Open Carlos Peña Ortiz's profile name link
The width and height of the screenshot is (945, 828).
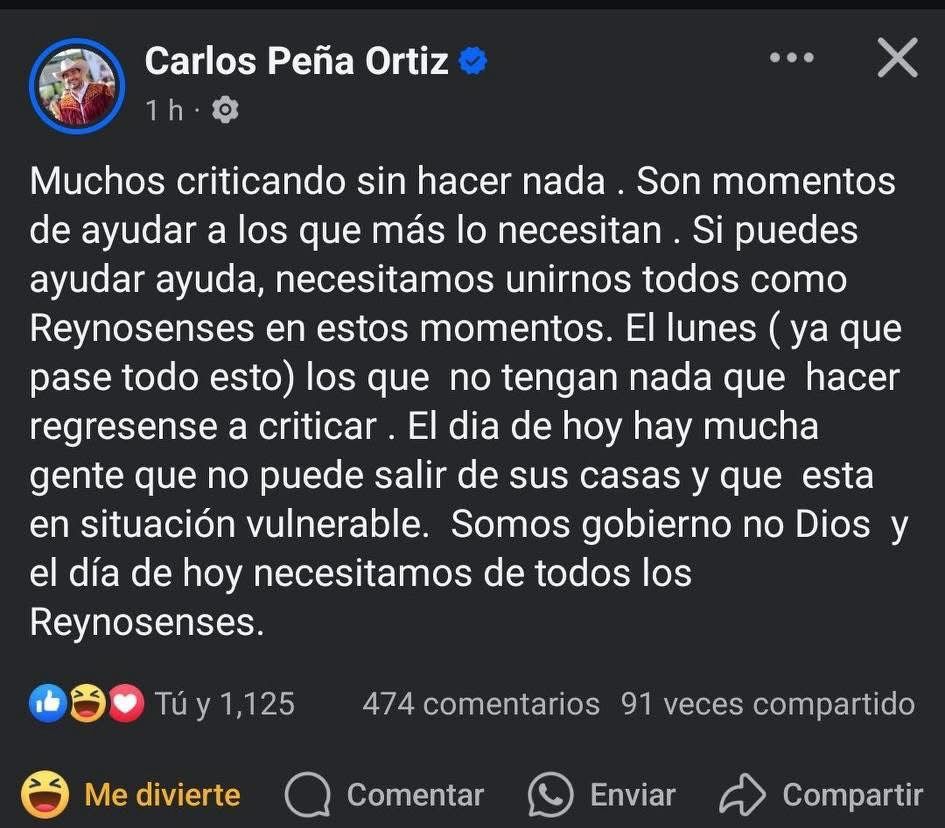296,61
